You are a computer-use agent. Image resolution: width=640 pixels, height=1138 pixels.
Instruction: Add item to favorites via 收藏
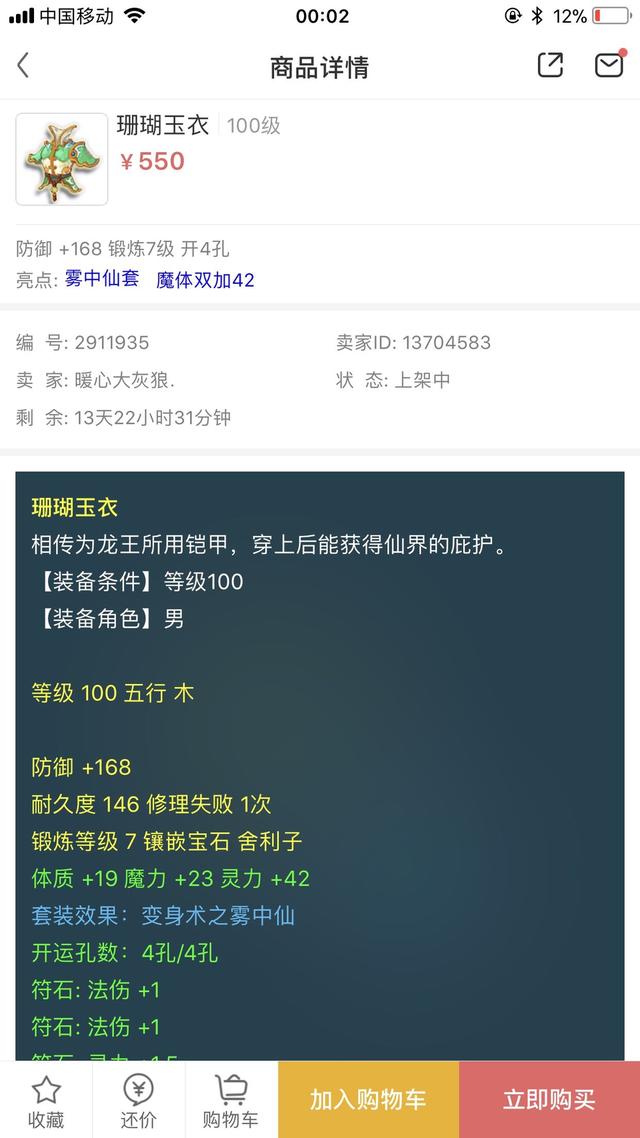pyautogui.click(x=46, y=1102)
